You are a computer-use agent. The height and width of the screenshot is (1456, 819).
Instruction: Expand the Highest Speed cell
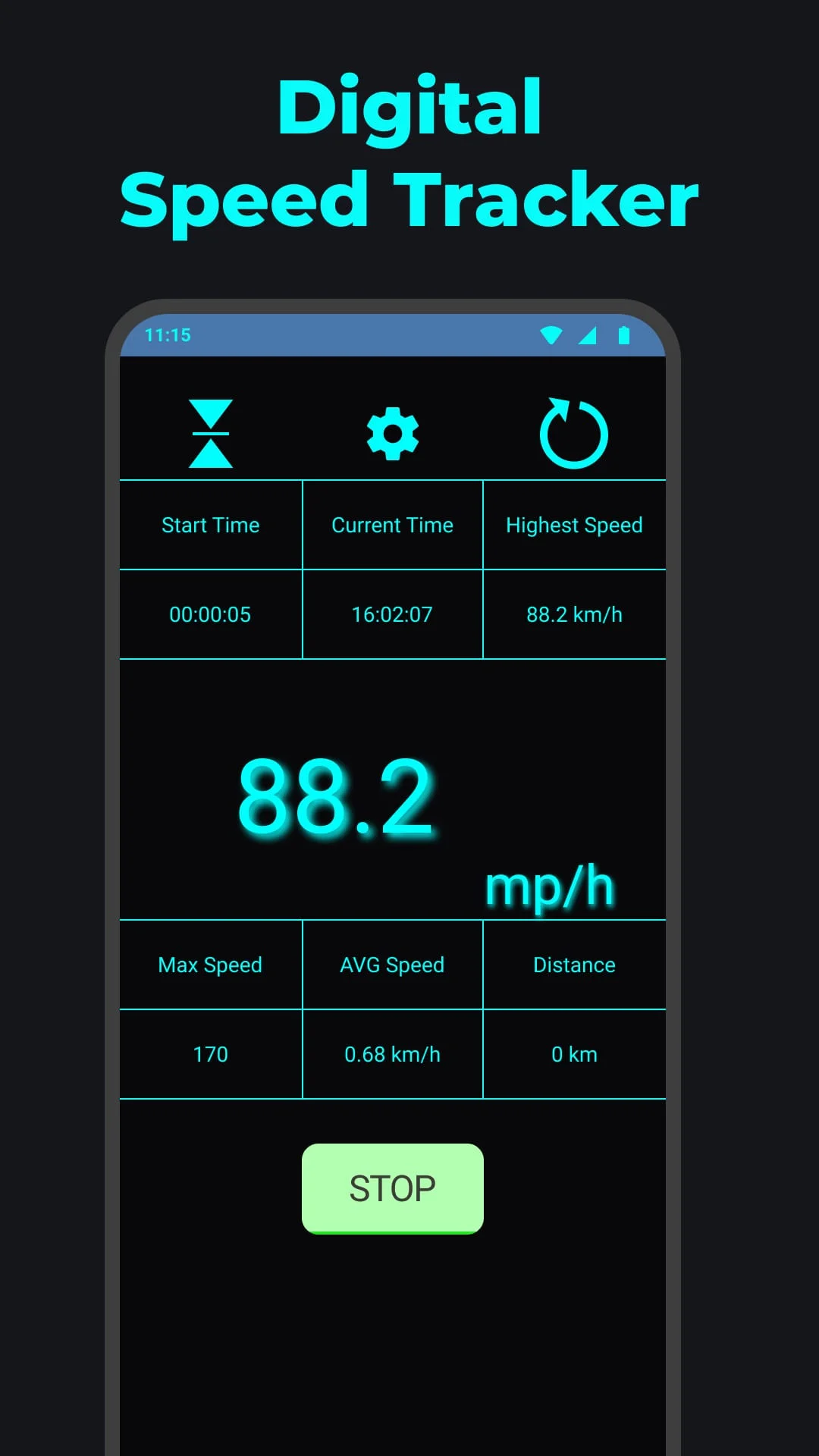coord(574,524)
